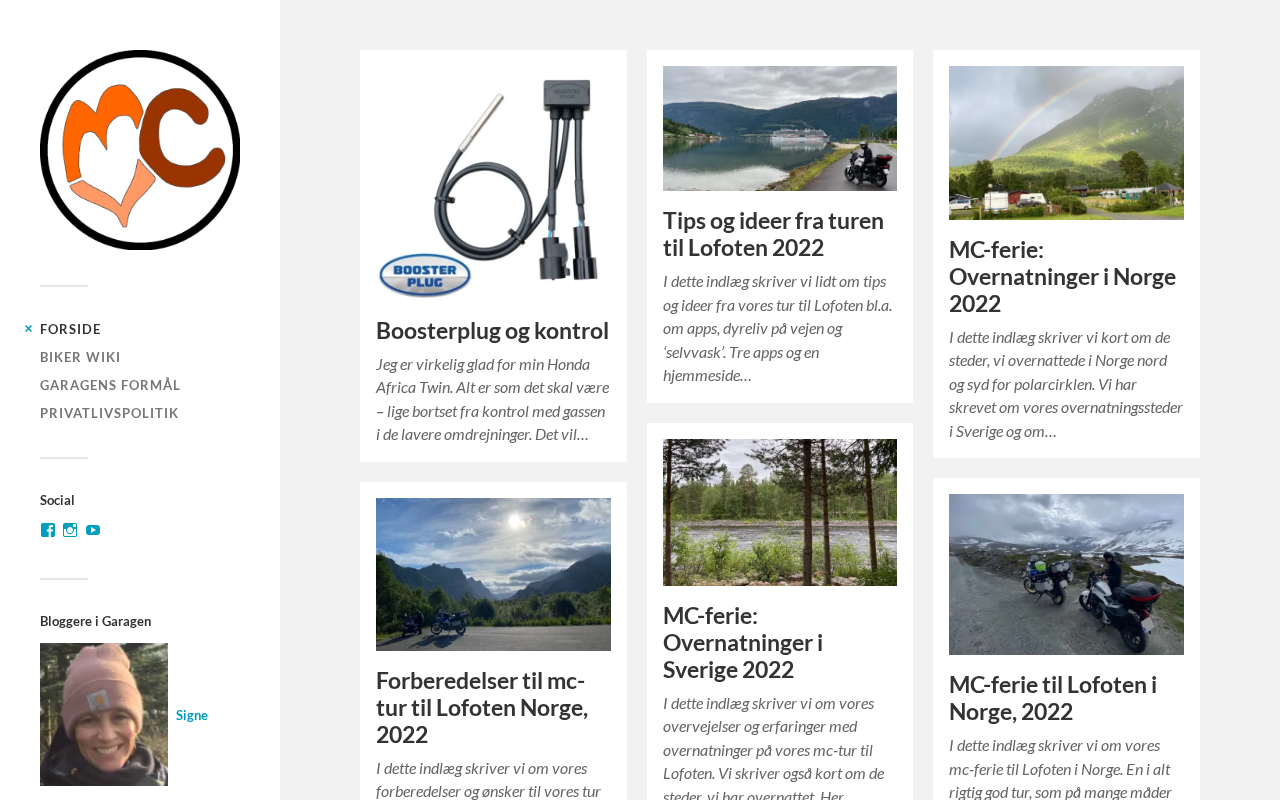1280x800 pixels.
Task: Open the Facebook social profile icon
Action: click(x=48, y=530)
